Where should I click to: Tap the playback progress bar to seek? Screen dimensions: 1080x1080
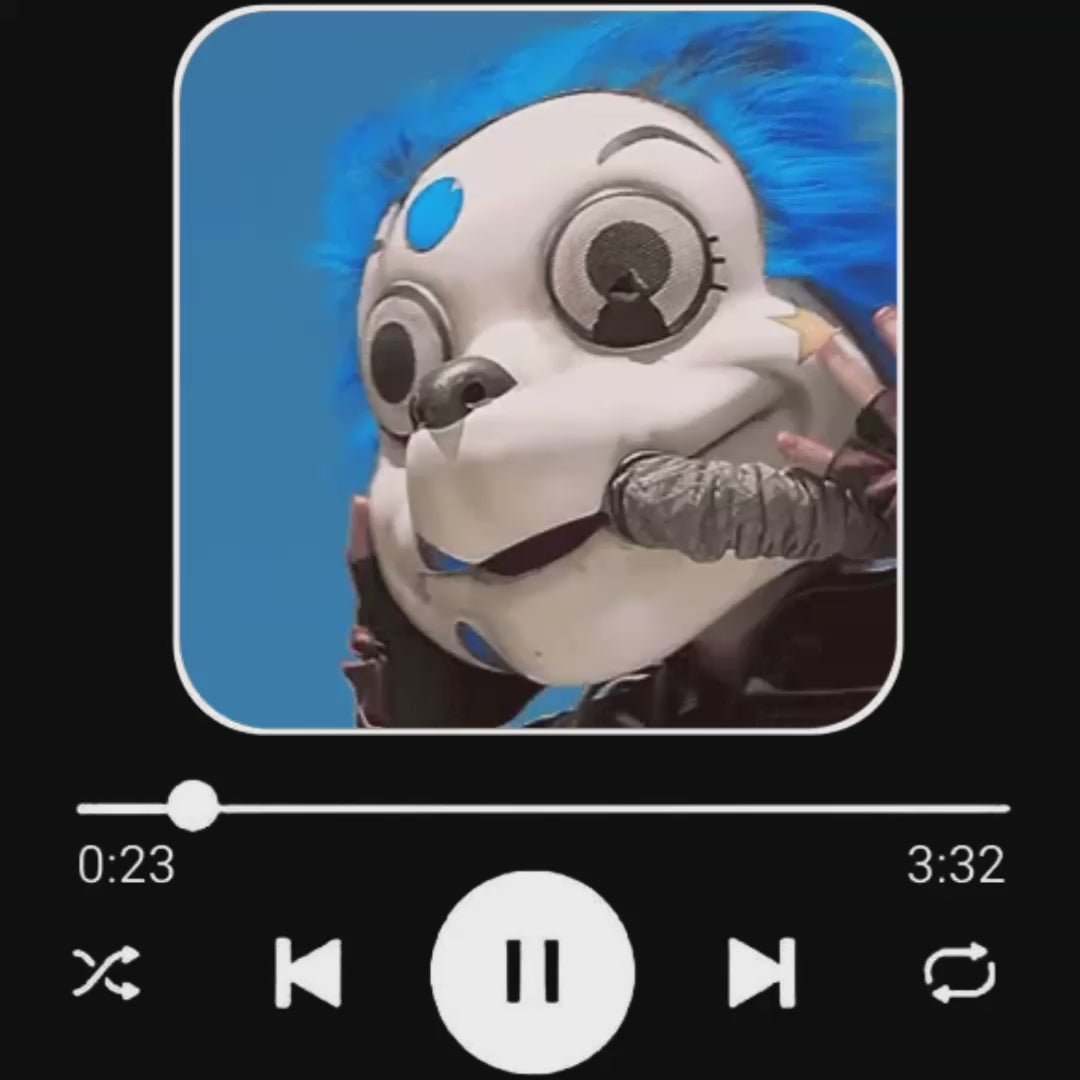pyautogui.click(x=600, y=808)
